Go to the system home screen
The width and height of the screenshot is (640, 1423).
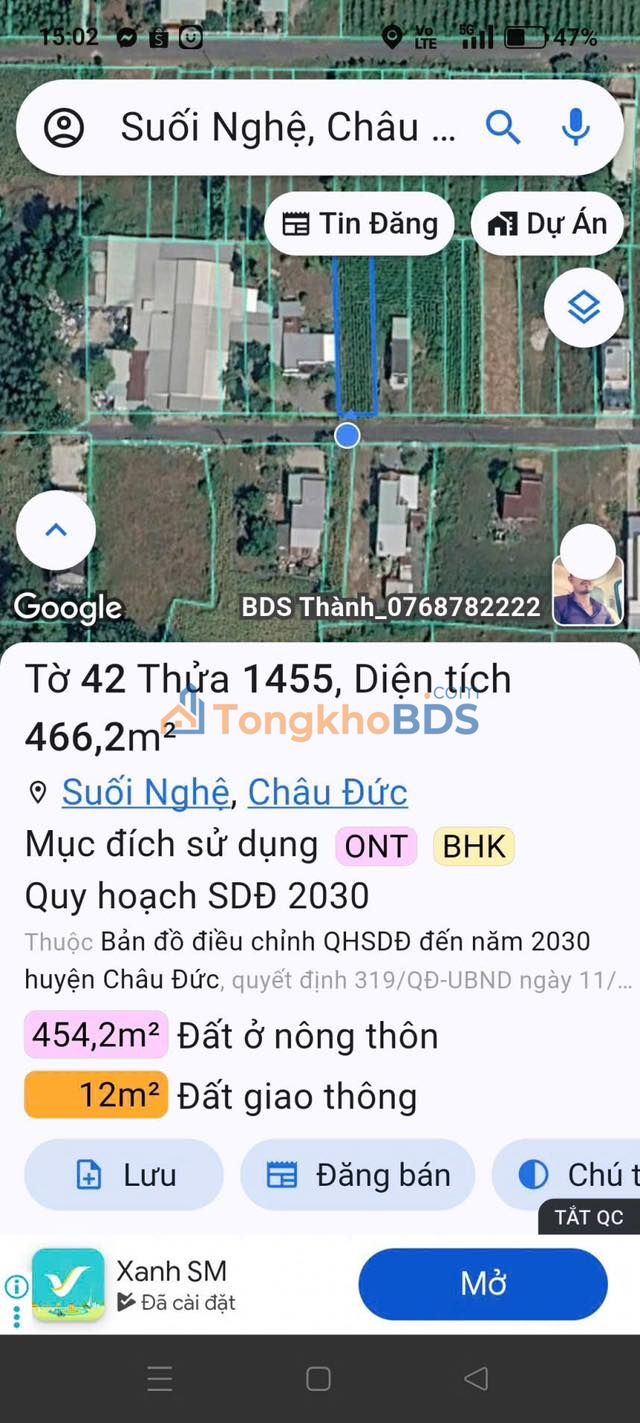319,1379
